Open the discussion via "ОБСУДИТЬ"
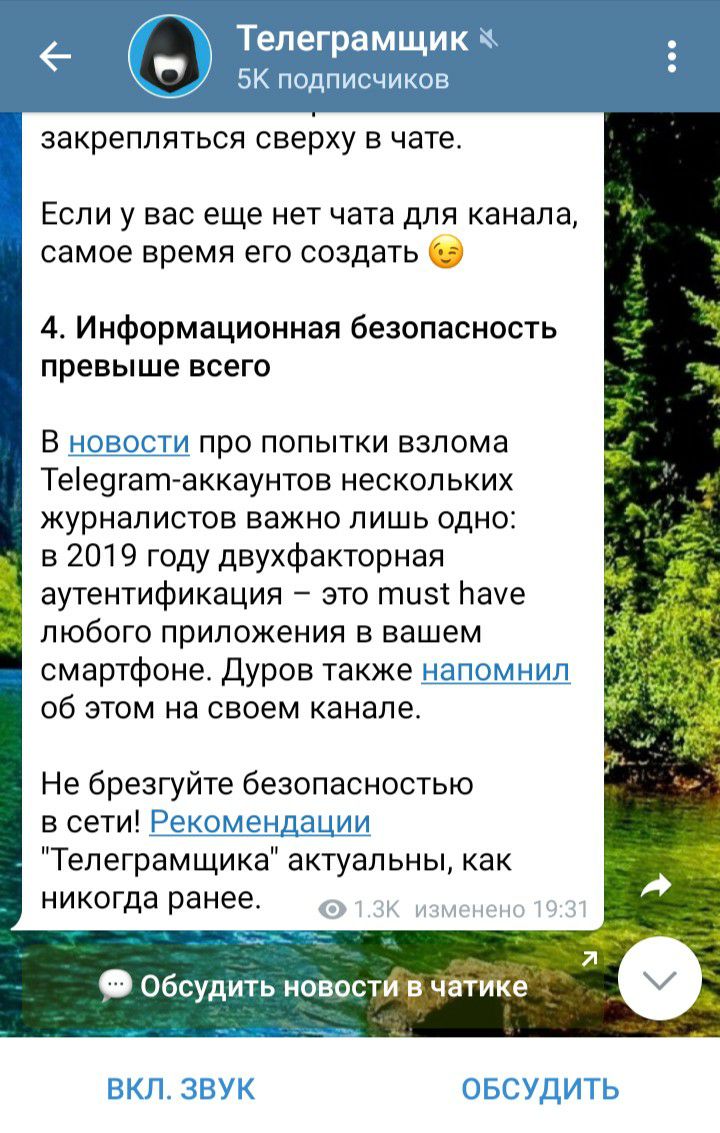The image size is (720, 1133). point(540,1088)
